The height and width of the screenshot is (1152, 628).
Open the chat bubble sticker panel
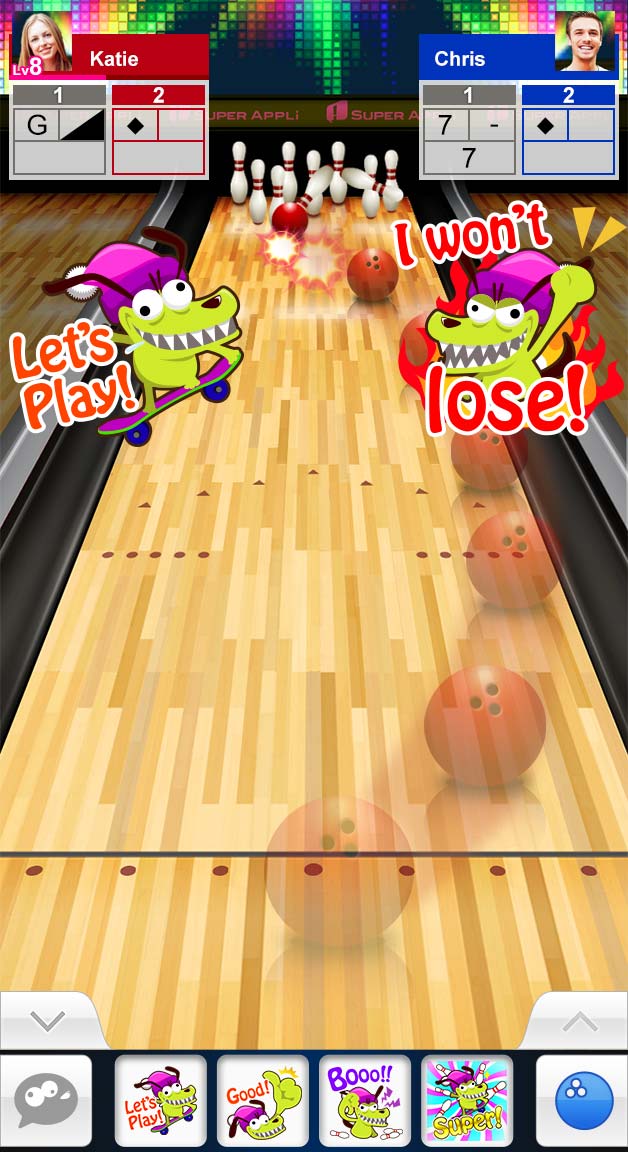[x=46, y=1100]
